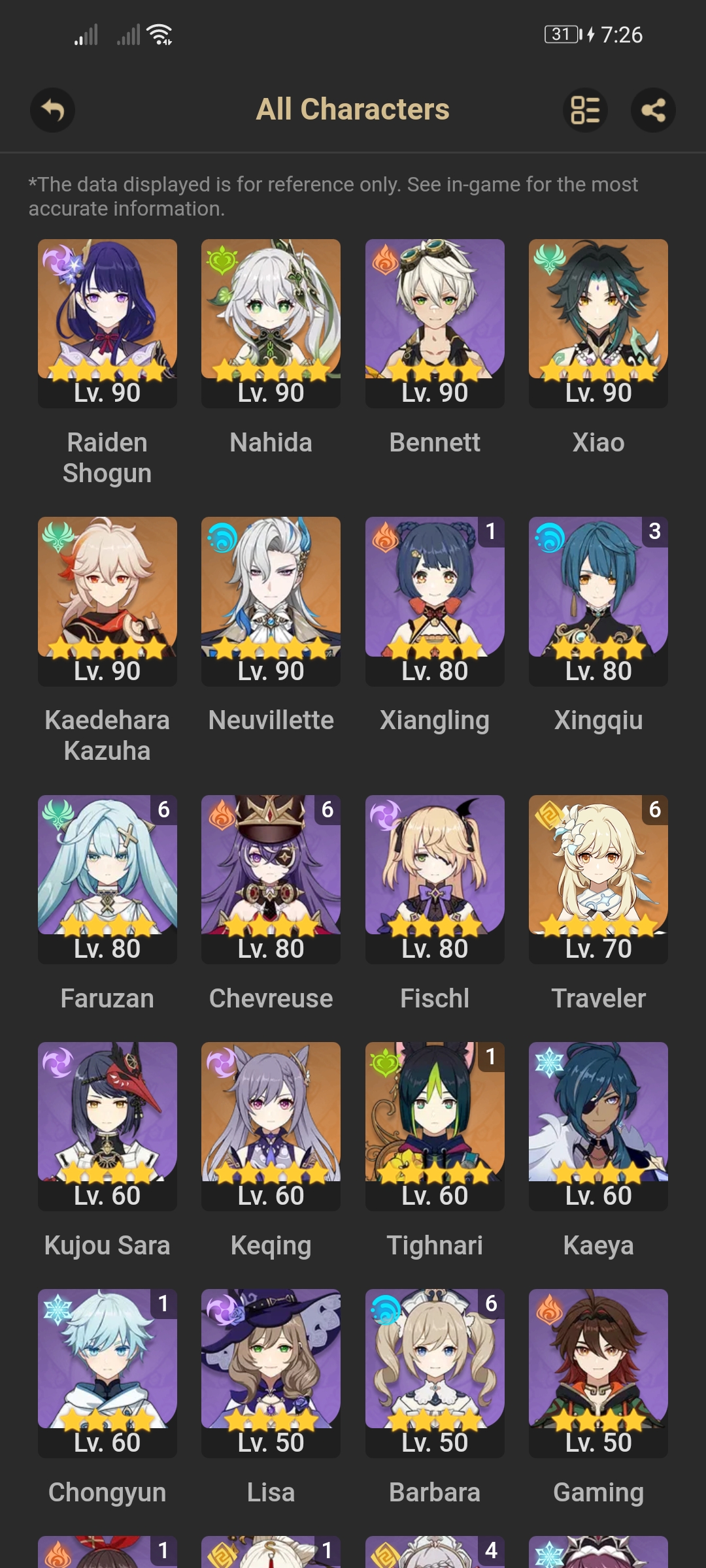706x1568 pixels.
Task: Tap the Lv. 90 label under Xiao
Action: [597, 392]
